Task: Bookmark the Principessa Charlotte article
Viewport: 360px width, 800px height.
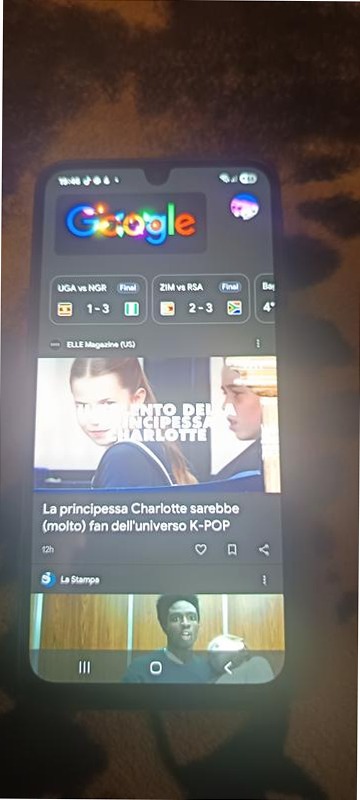Action: tap(232, 549)
